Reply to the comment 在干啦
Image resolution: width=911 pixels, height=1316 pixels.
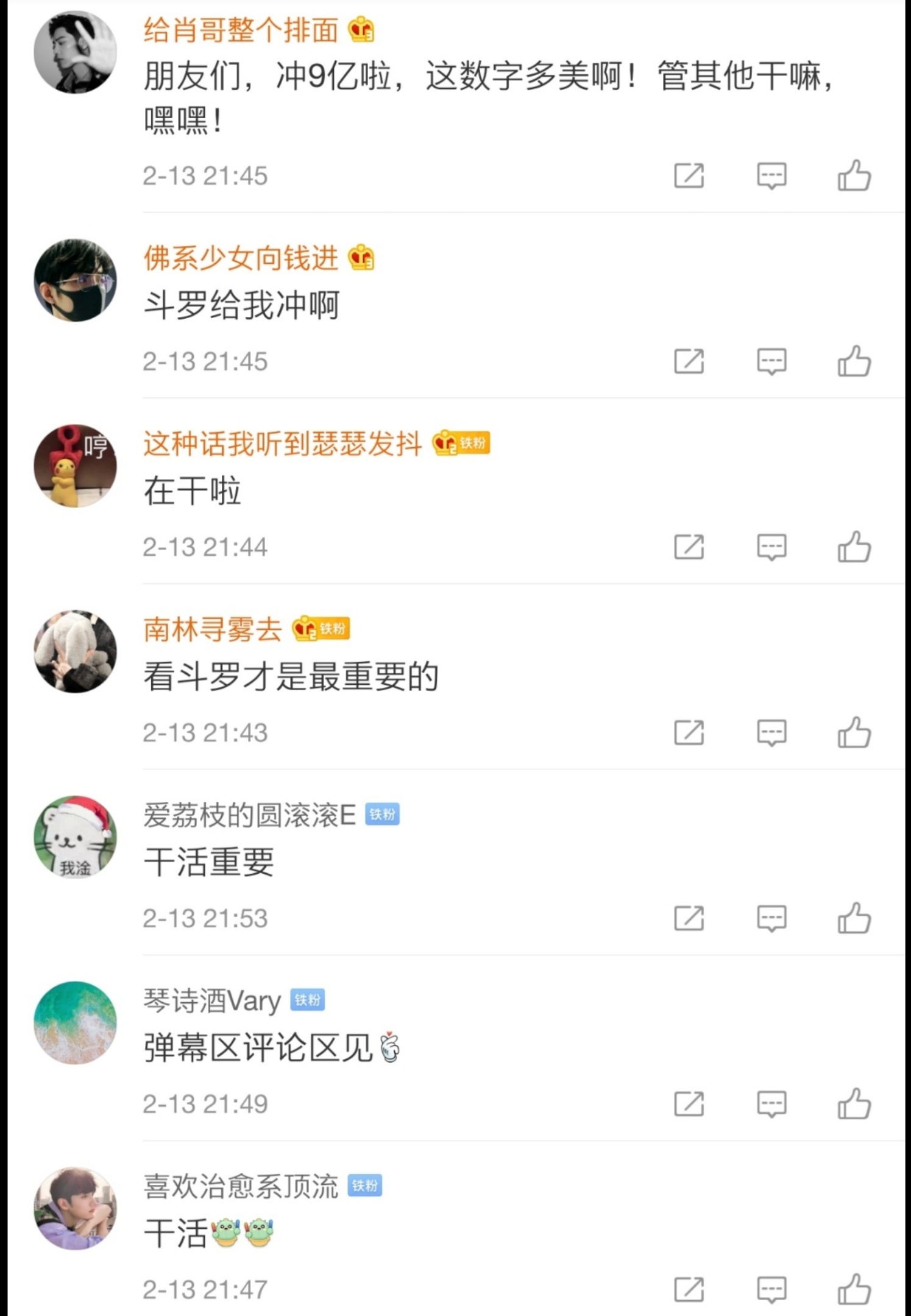coord(771,547)
